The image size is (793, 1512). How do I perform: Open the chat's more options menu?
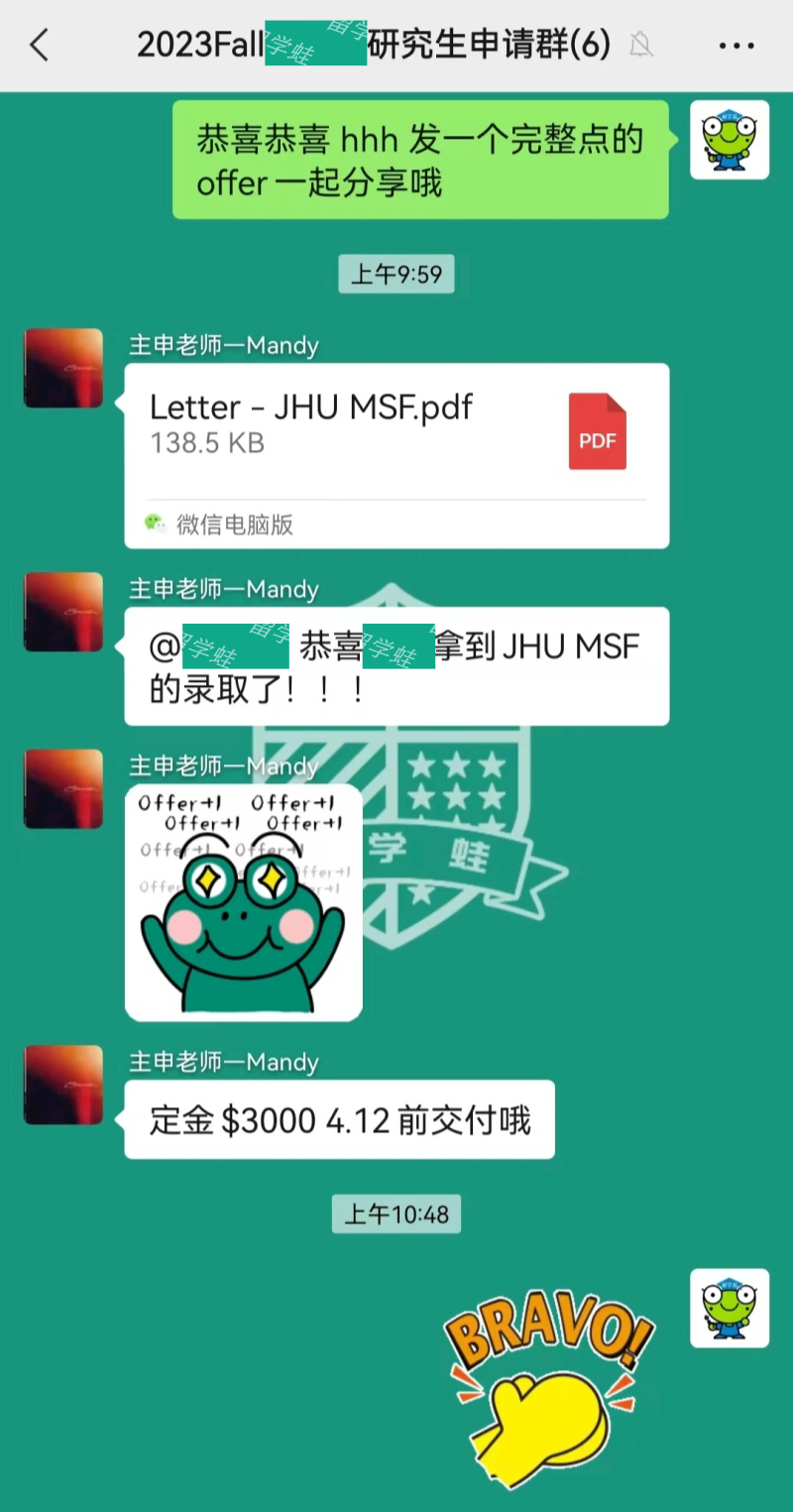pyautogui.click(x=735, y=46)
